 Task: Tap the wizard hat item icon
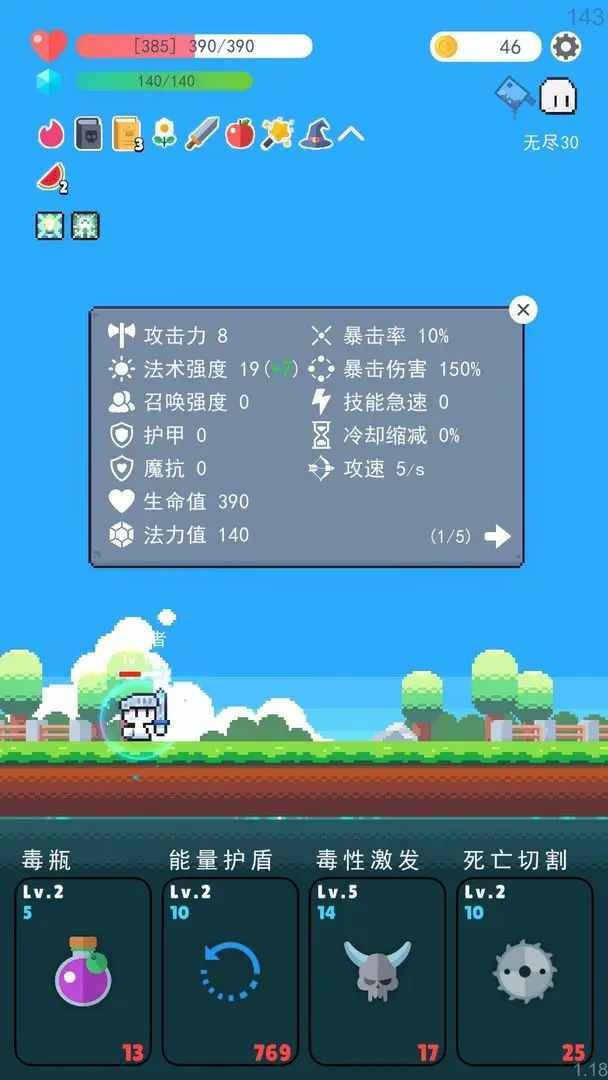314,133
